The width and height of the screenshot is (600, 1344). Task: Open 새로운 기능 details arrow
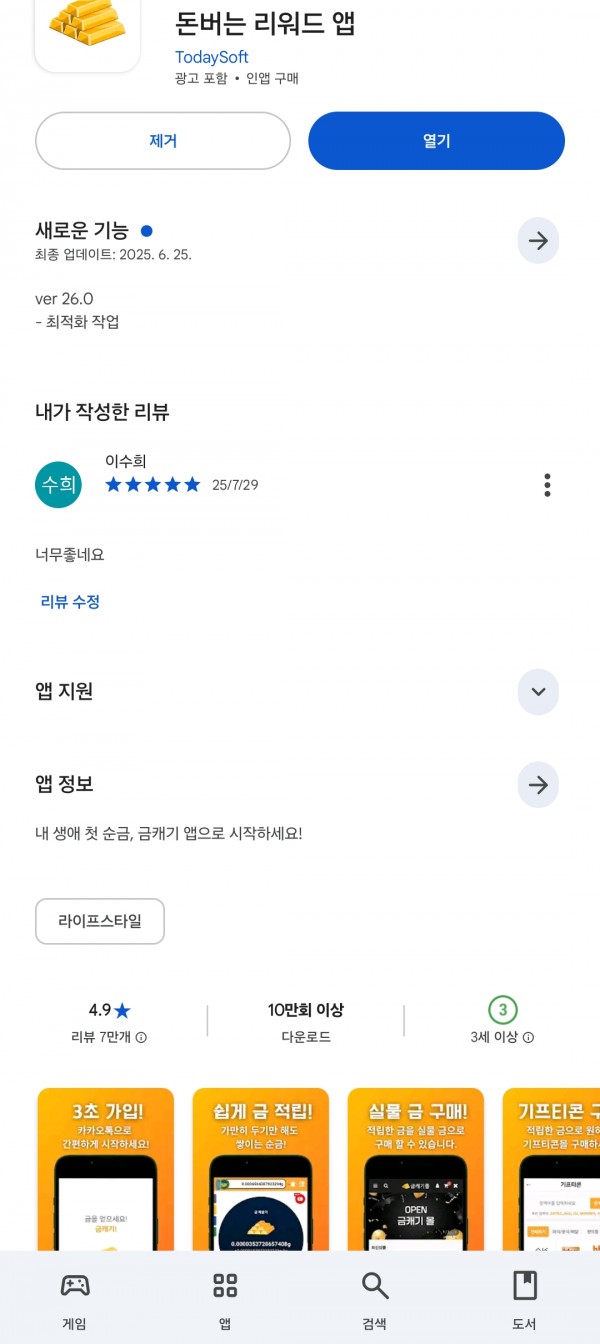(x=538, y=241)
